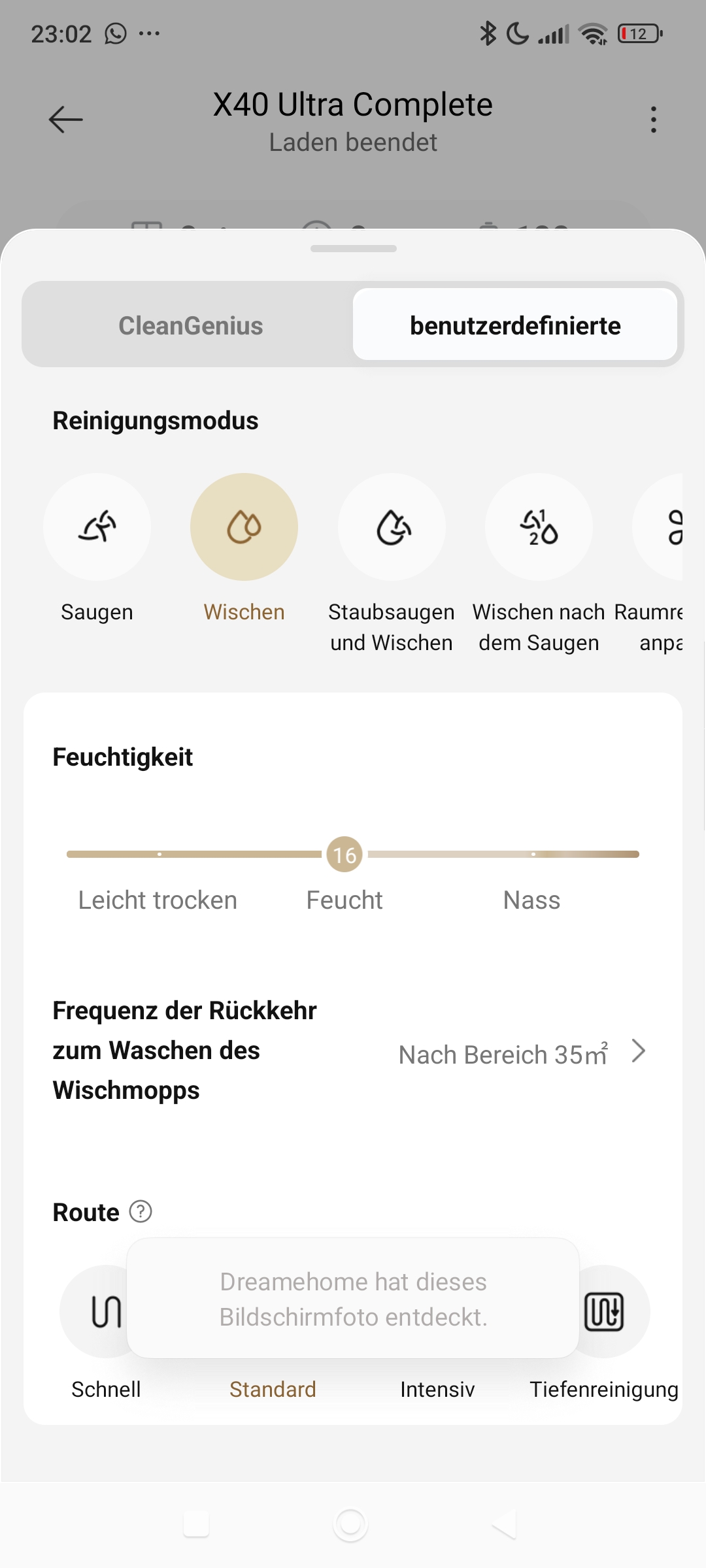Viewport: 706px width, 1568px height.
Task: Select the Wischen cleaning mode
Action: (244, 527)
